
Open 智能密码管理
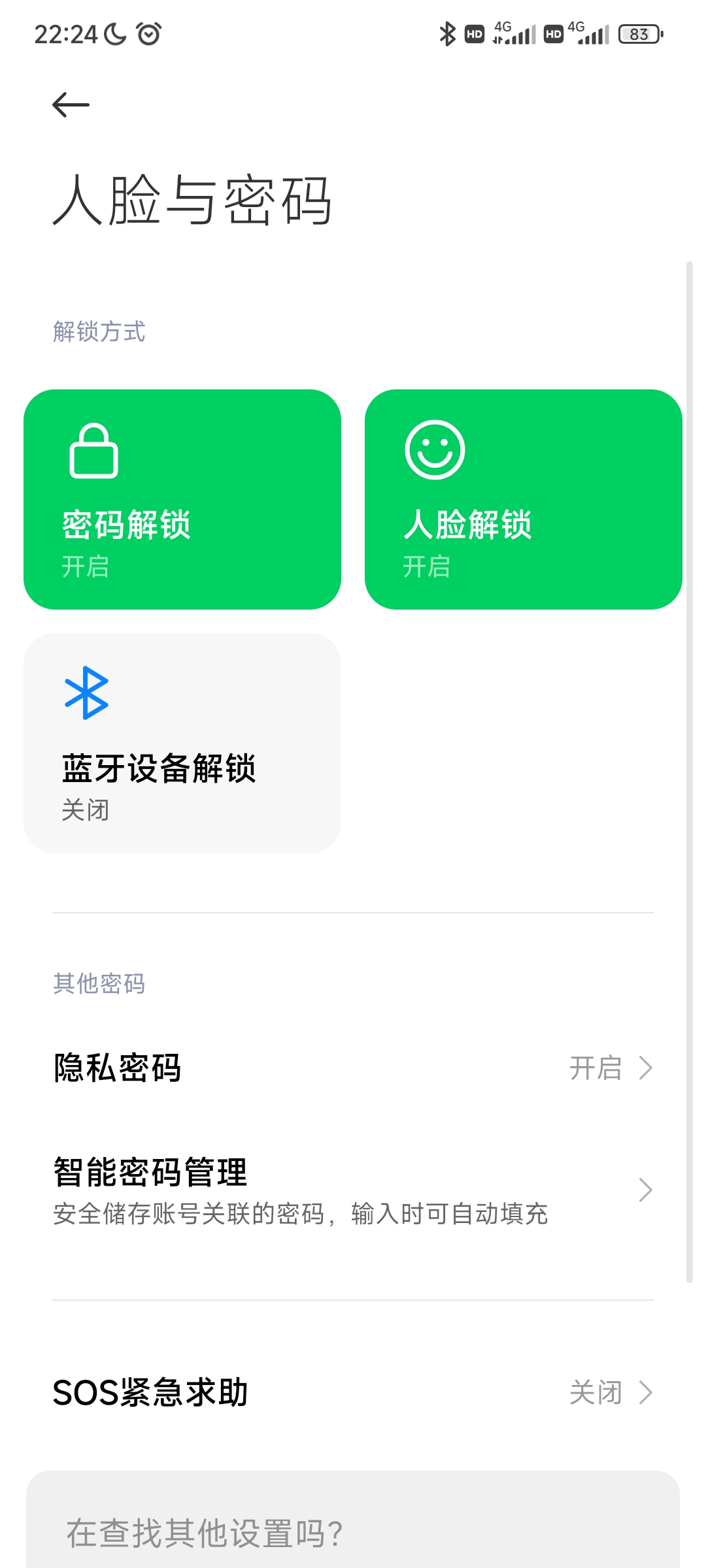pyautogui.click(x=353, y=1190)
